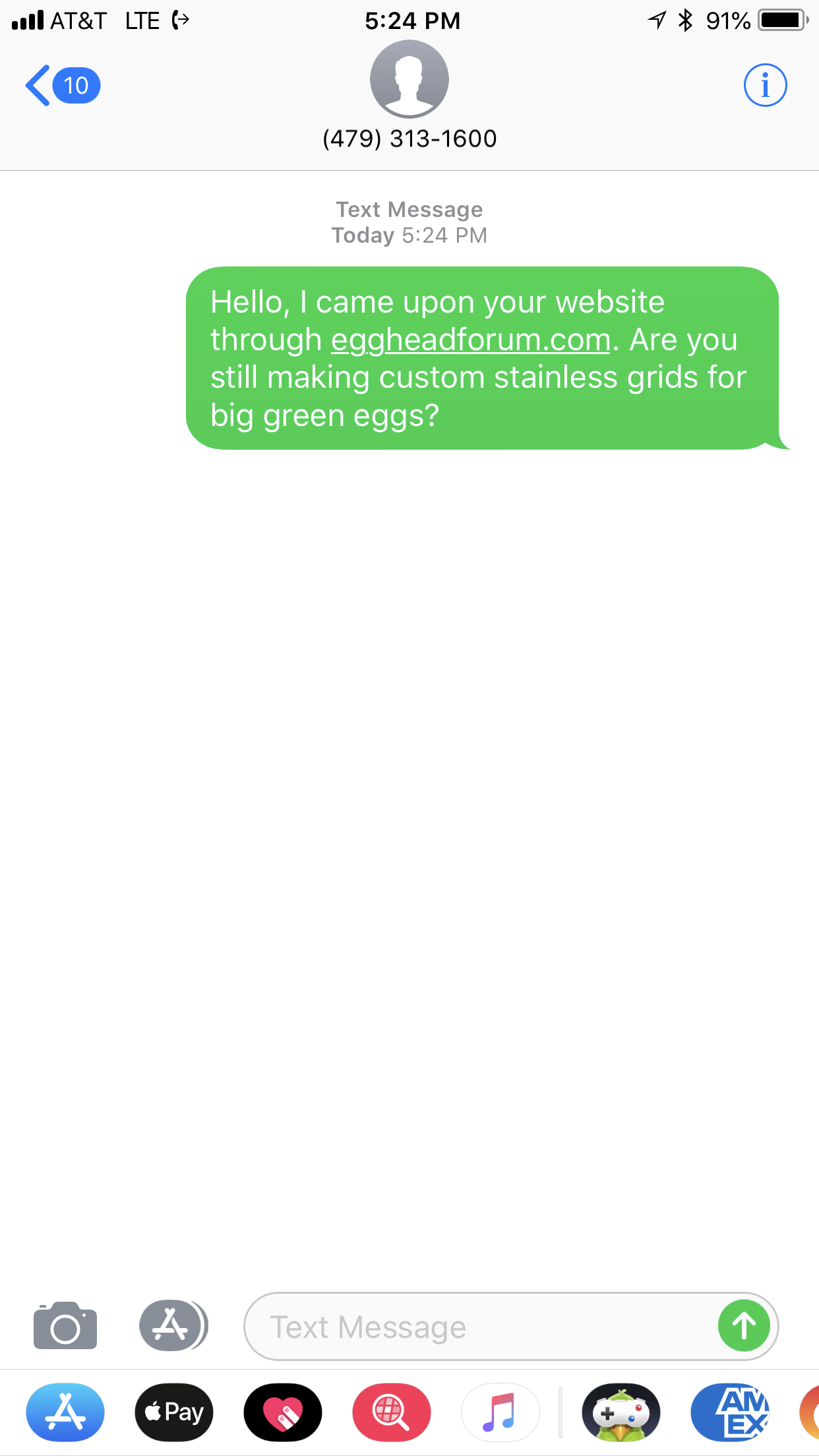The width and height of the screenshot is (819, 1456).
Task: Open the game controller bird app
Action: (x=621, y=1412)
